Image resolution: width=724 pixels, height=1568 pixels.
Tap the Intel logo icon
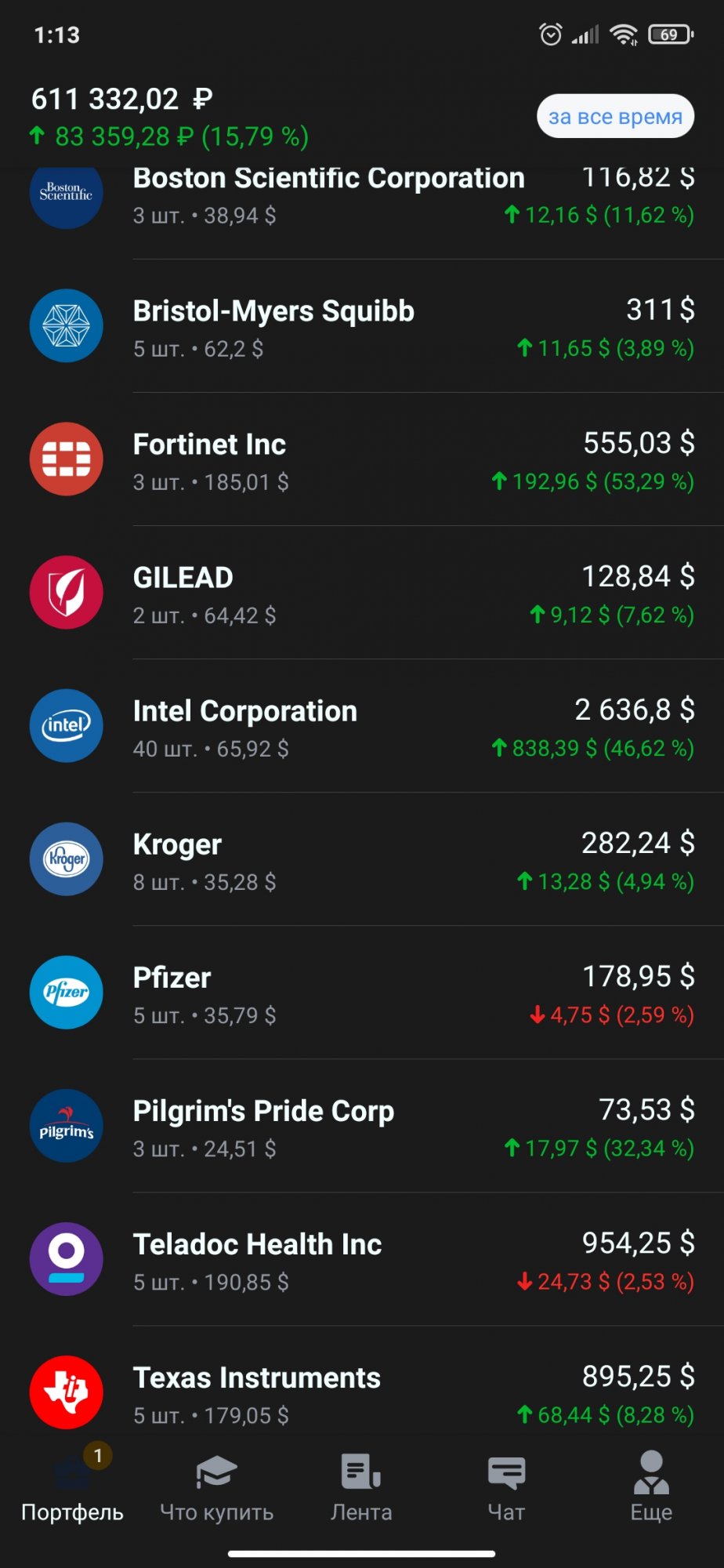coord(66,727)
